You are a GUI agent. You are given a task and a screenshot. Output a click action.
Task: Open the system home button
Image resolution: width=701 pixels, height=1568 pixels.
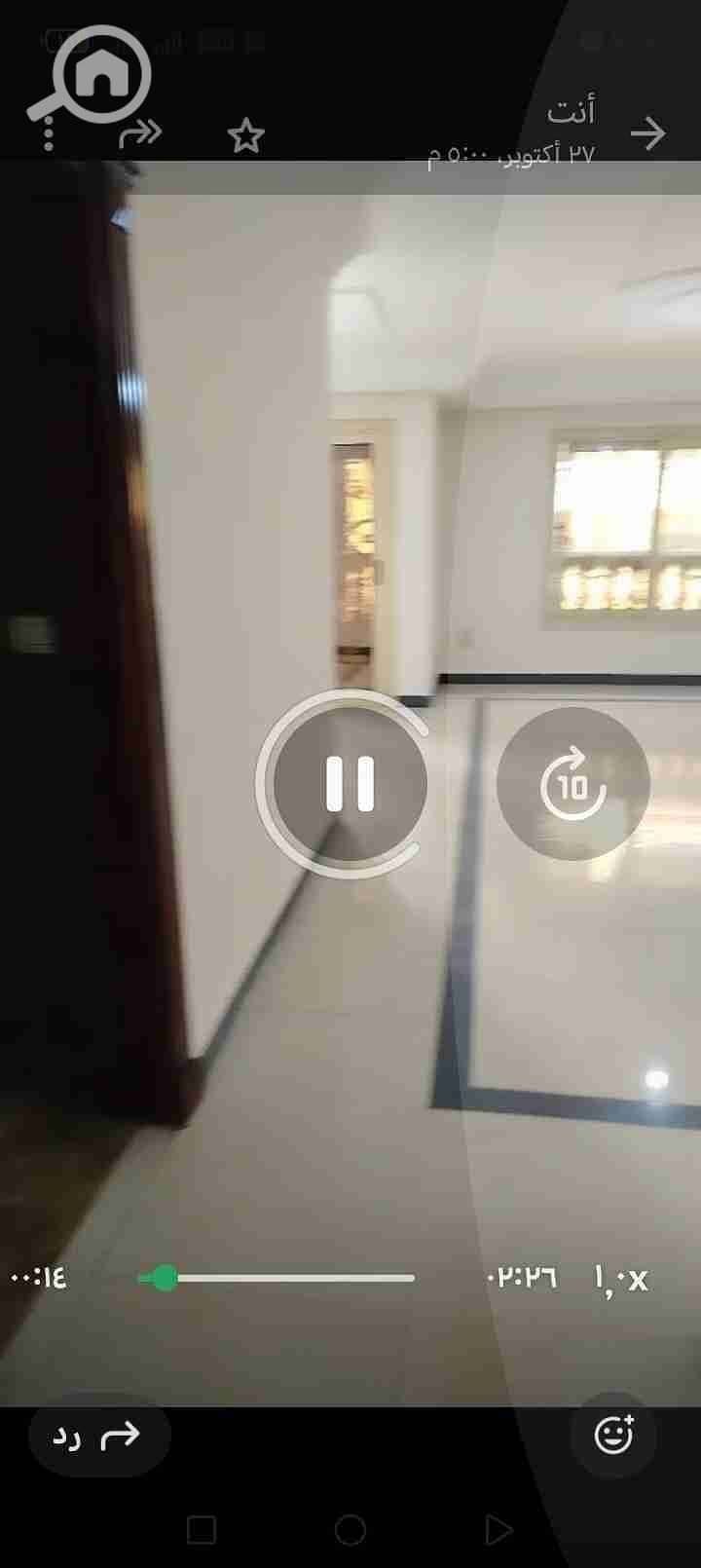point(350,1530)
